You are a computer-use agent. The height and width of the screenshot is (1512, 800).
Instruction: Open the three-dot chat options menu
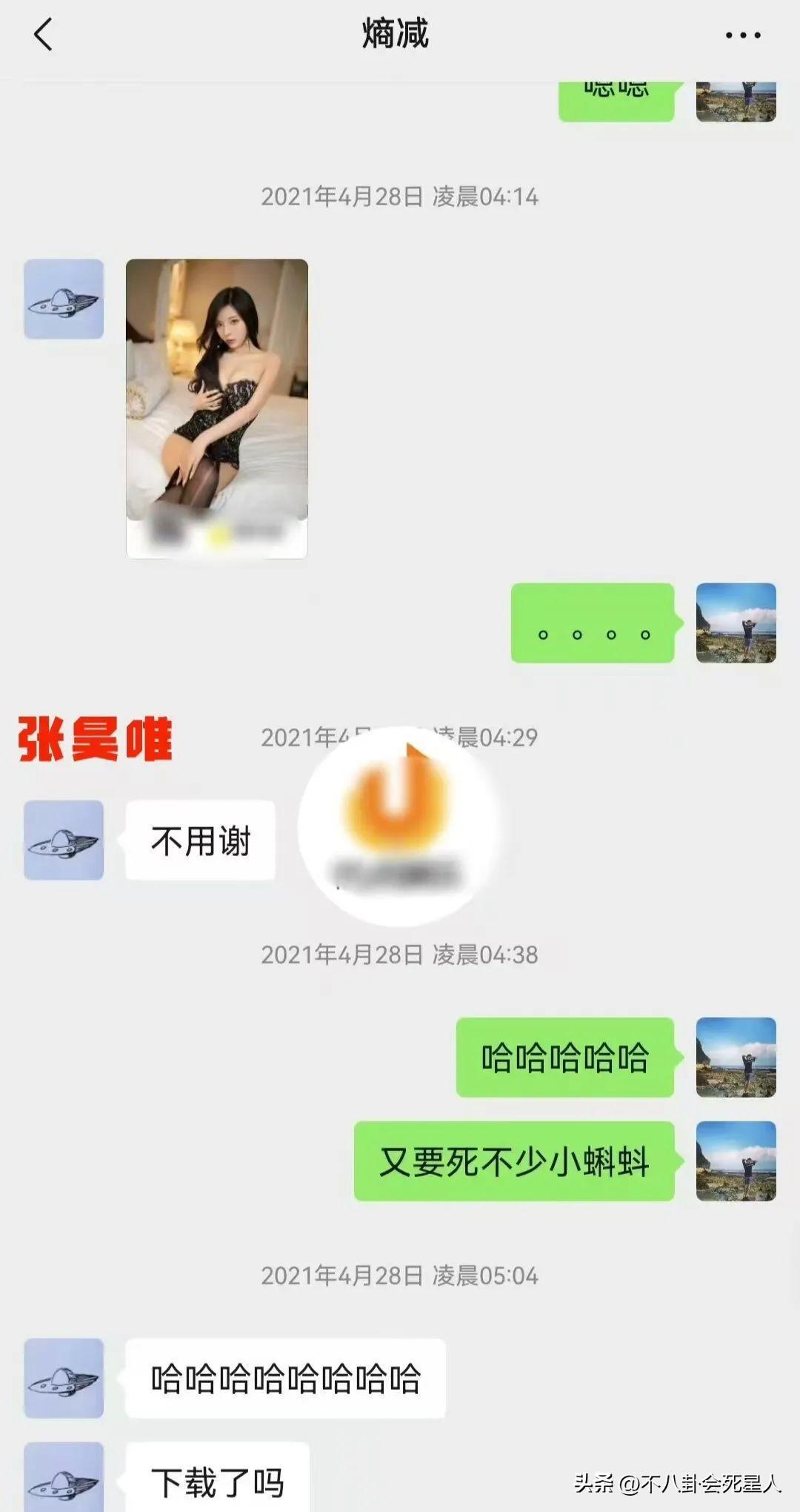coord(742,35)
